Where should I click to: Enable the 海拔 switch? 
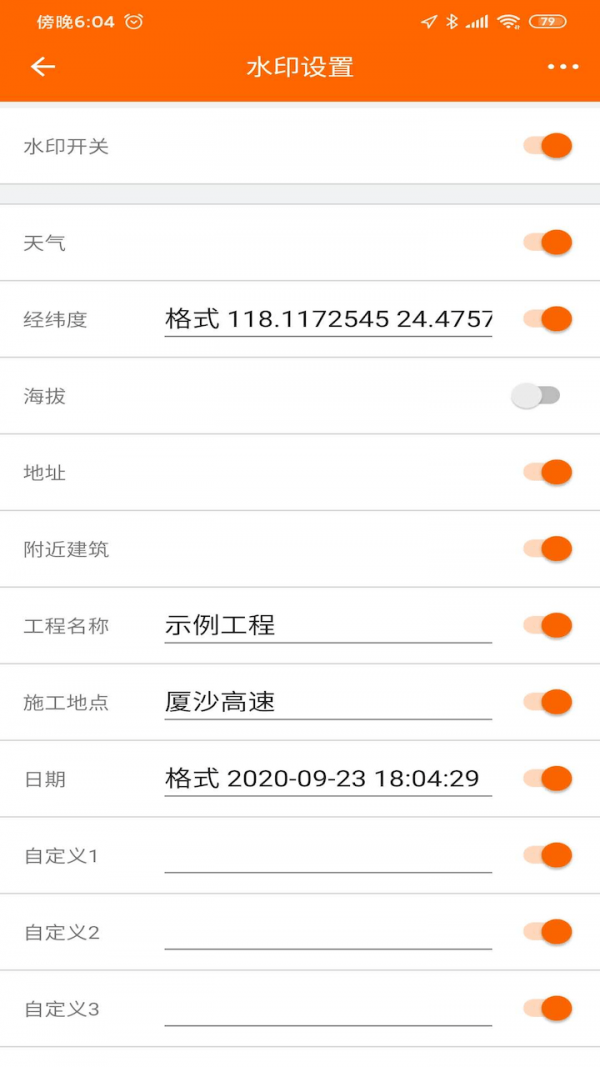536,396
